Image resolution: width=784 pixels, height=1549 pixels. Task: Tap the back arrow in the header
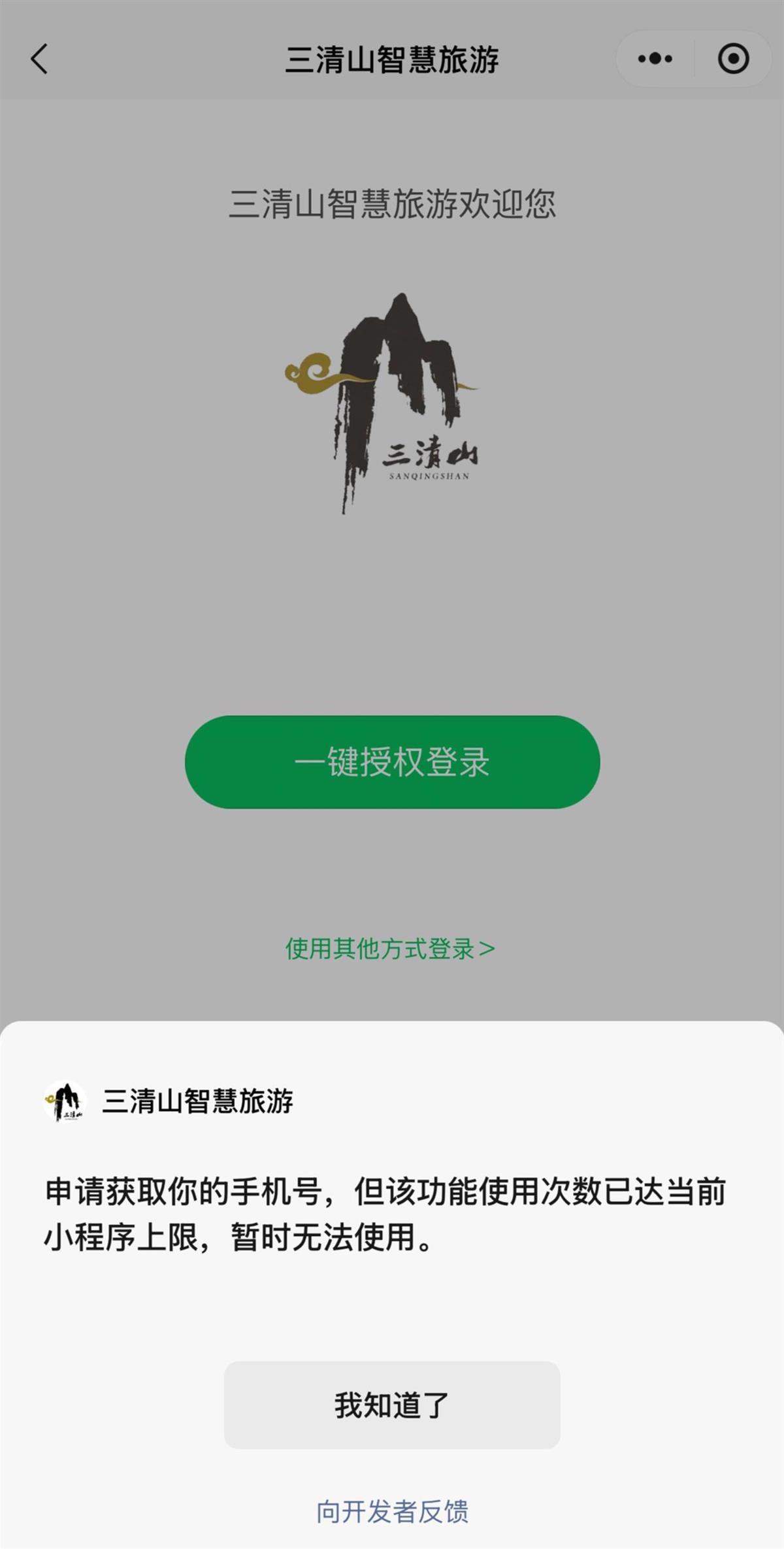(x=39, y=59)
